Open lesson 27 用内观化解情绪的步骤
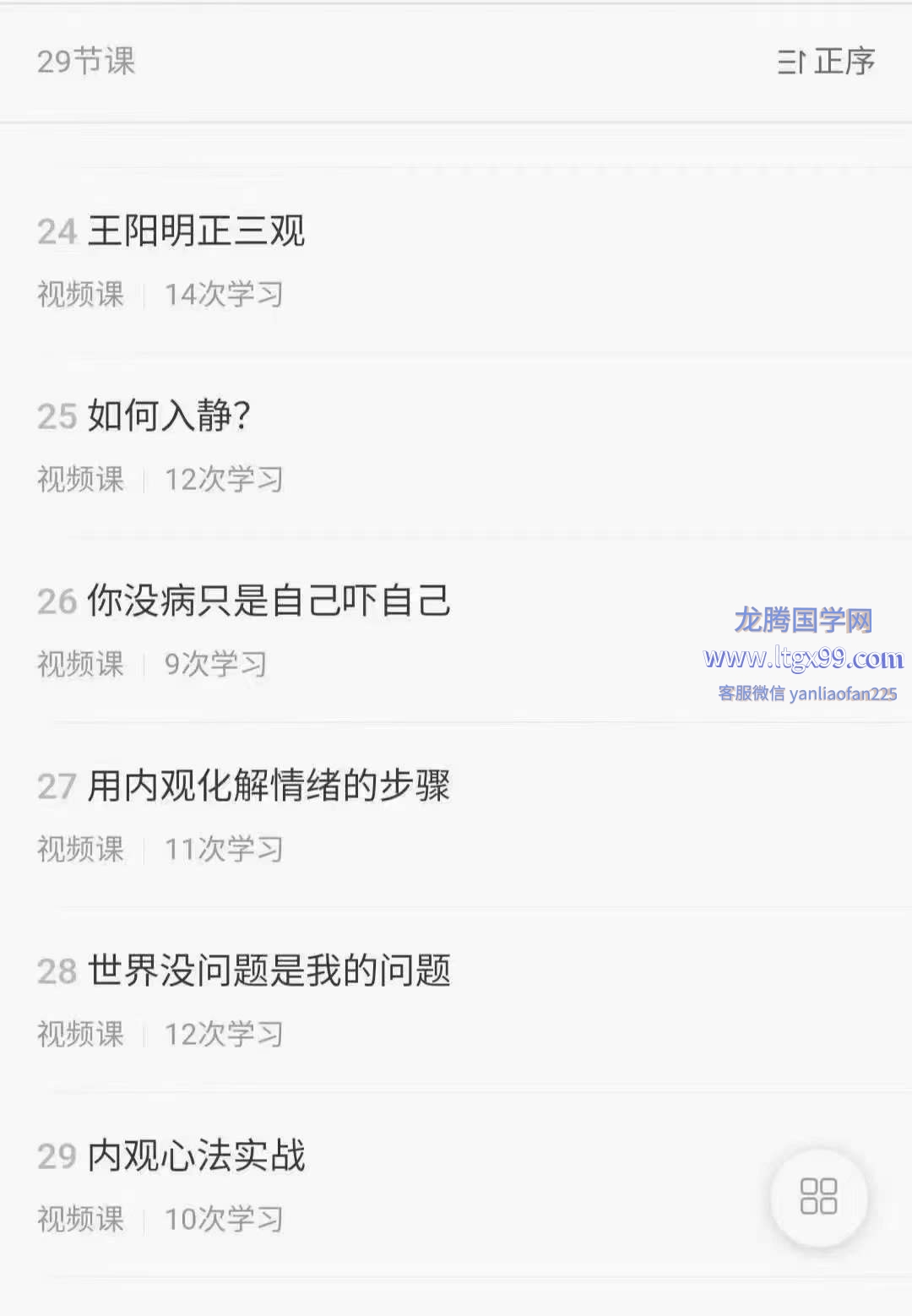This screenshot has height=1316, width=912. tap(269, 786)
